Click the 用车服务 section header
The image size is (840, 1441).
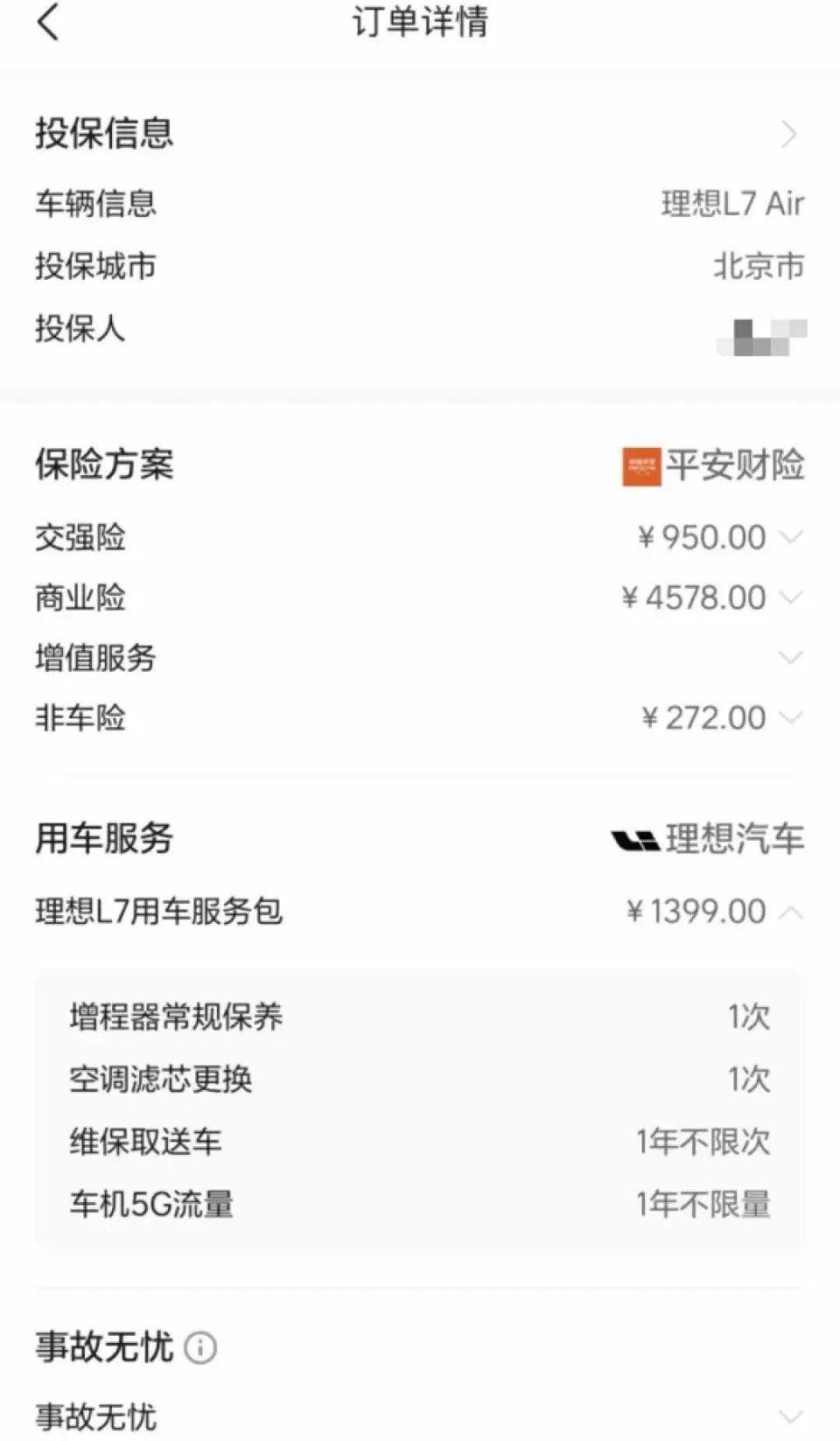(x=102, y=837)
